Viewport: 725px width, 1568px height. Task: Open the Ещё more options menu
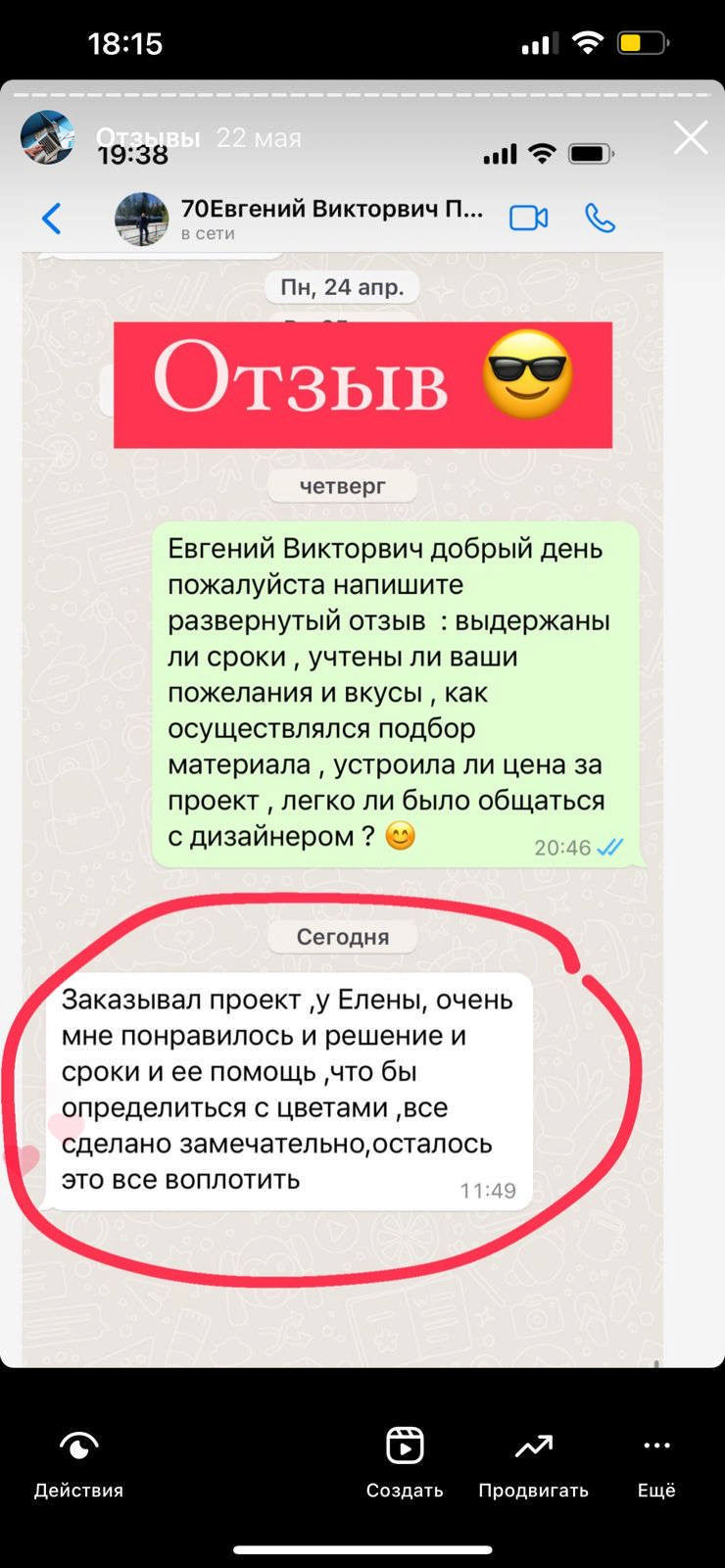pyautogui.click(x=656, y=1462)
